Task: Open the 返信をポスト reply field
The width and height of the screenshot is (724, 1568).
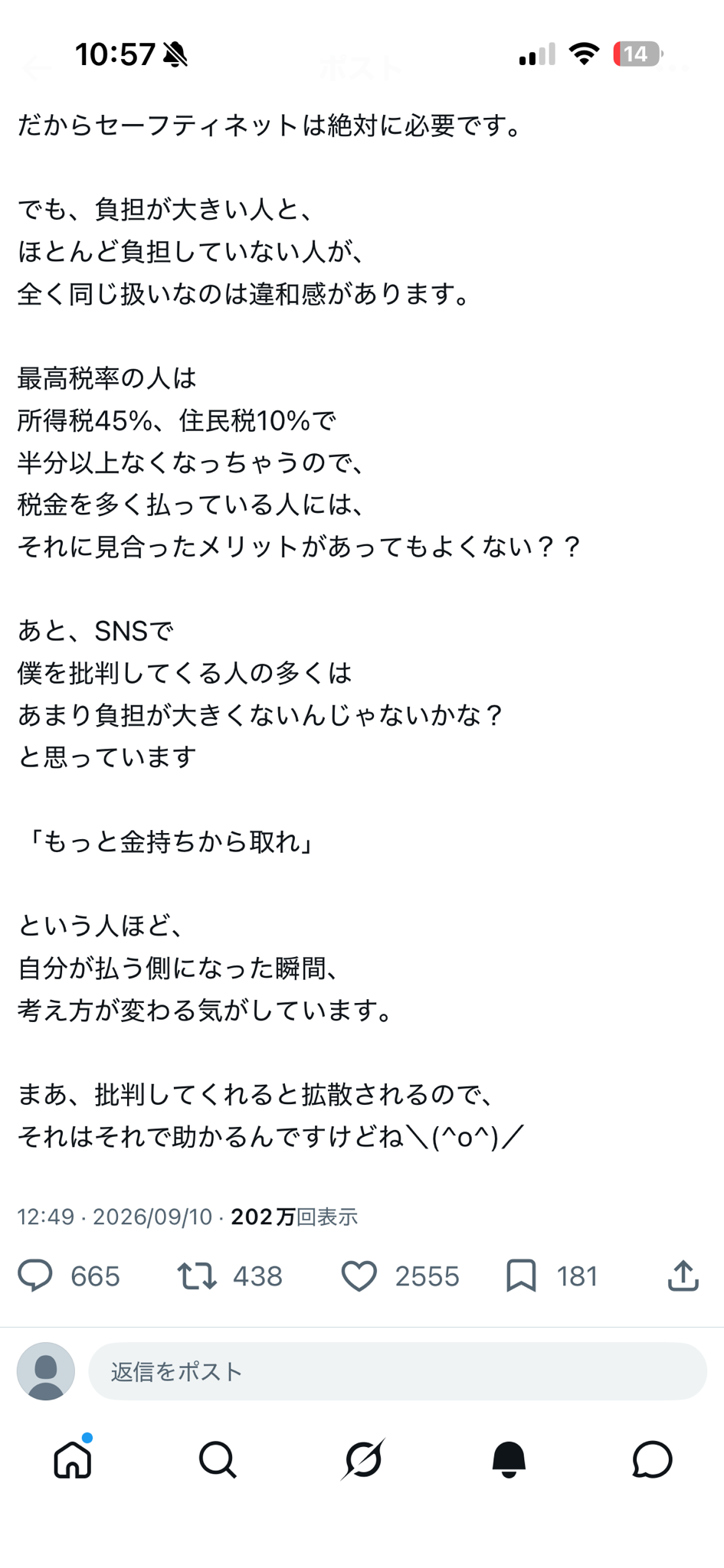Action: point(398,1371)
